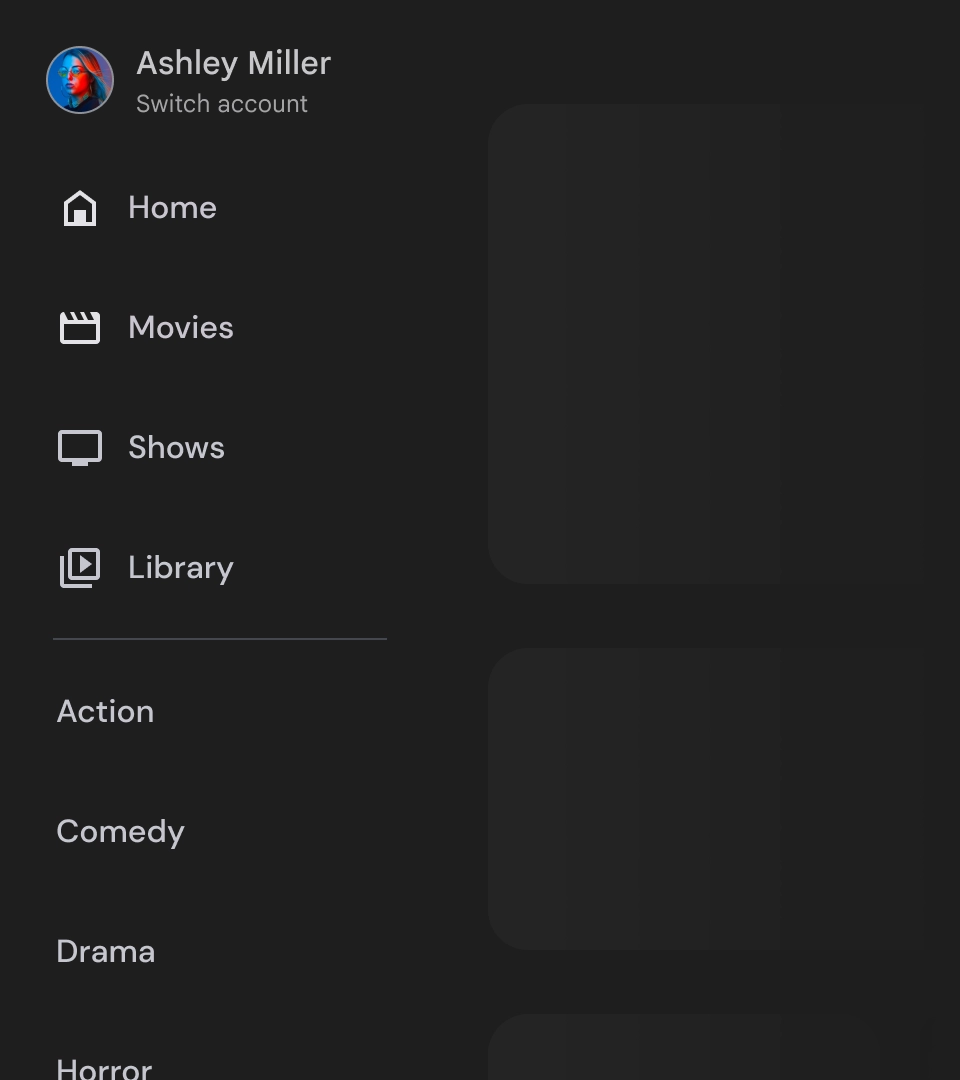The width and height of the screenshot is (960, 1080).
Task: Select the Horror genre
Action: click(220, 1068)
